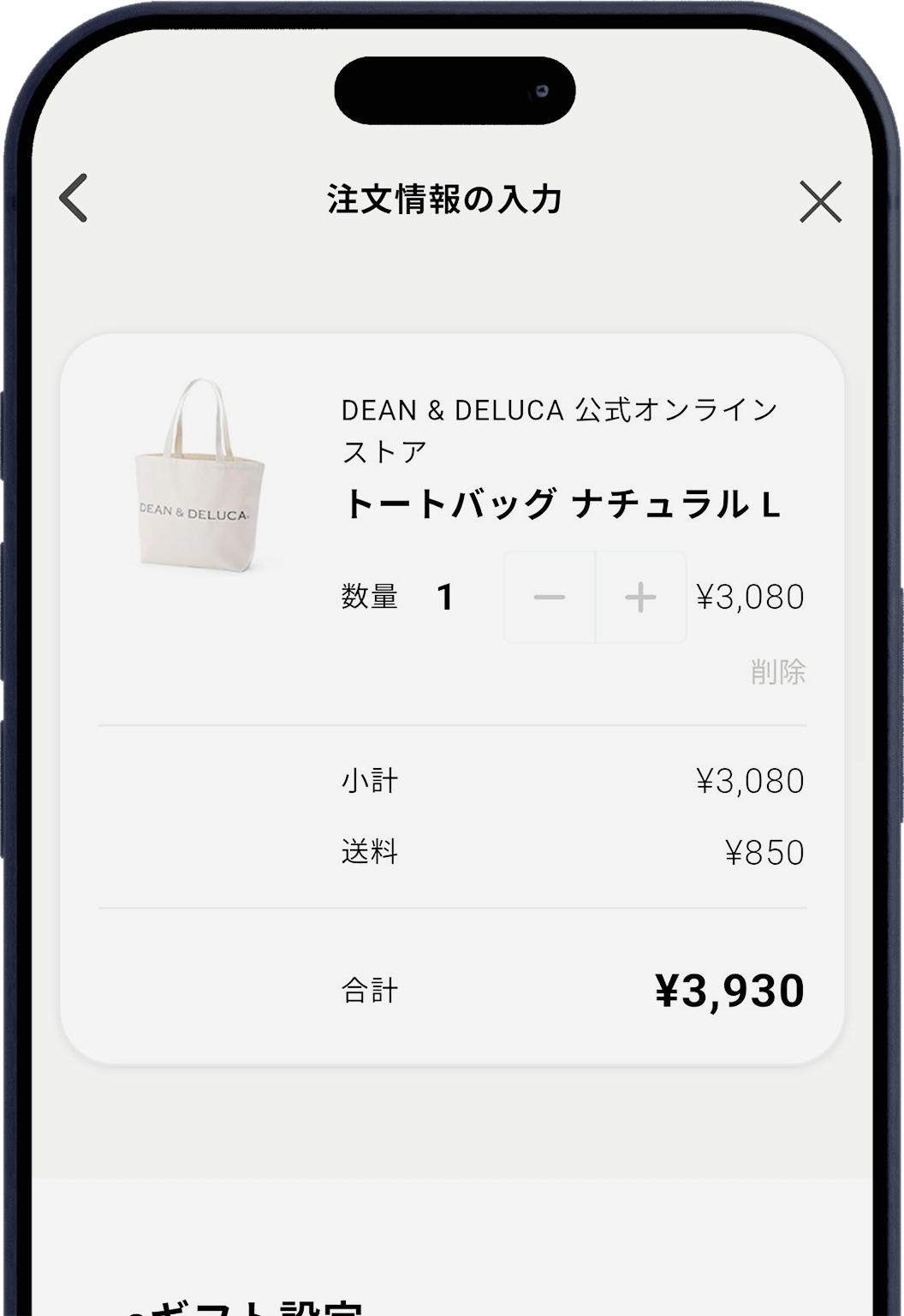Select the 削除 option to remove item

point(781,675)
